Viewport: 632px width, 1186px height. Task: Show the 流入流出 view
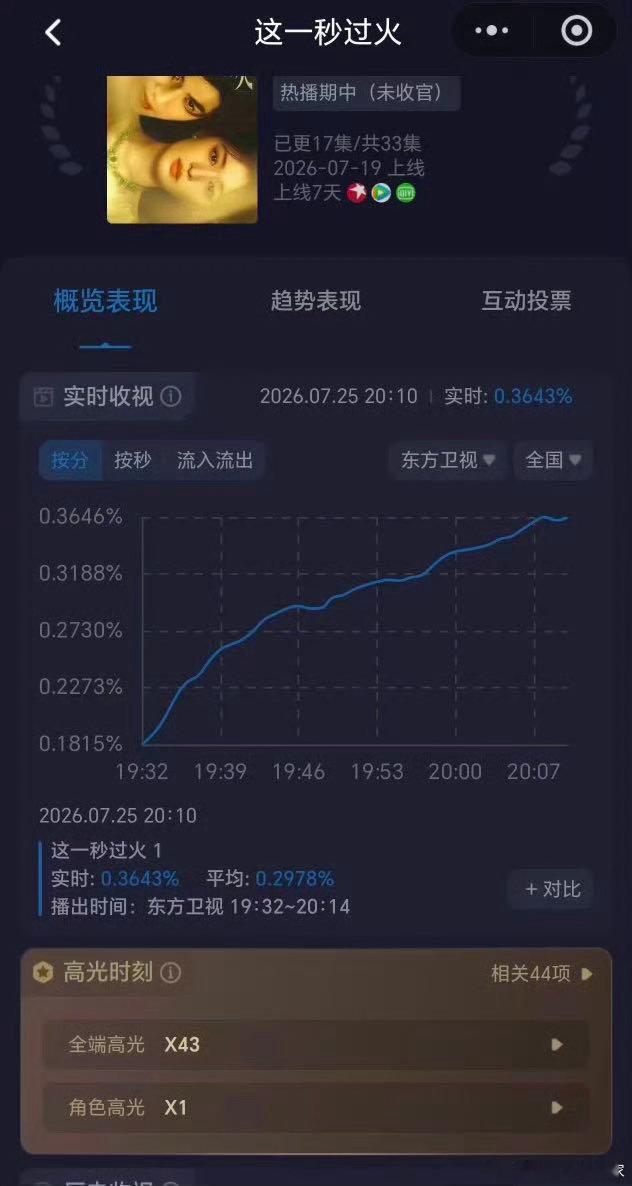click(215, 461)
